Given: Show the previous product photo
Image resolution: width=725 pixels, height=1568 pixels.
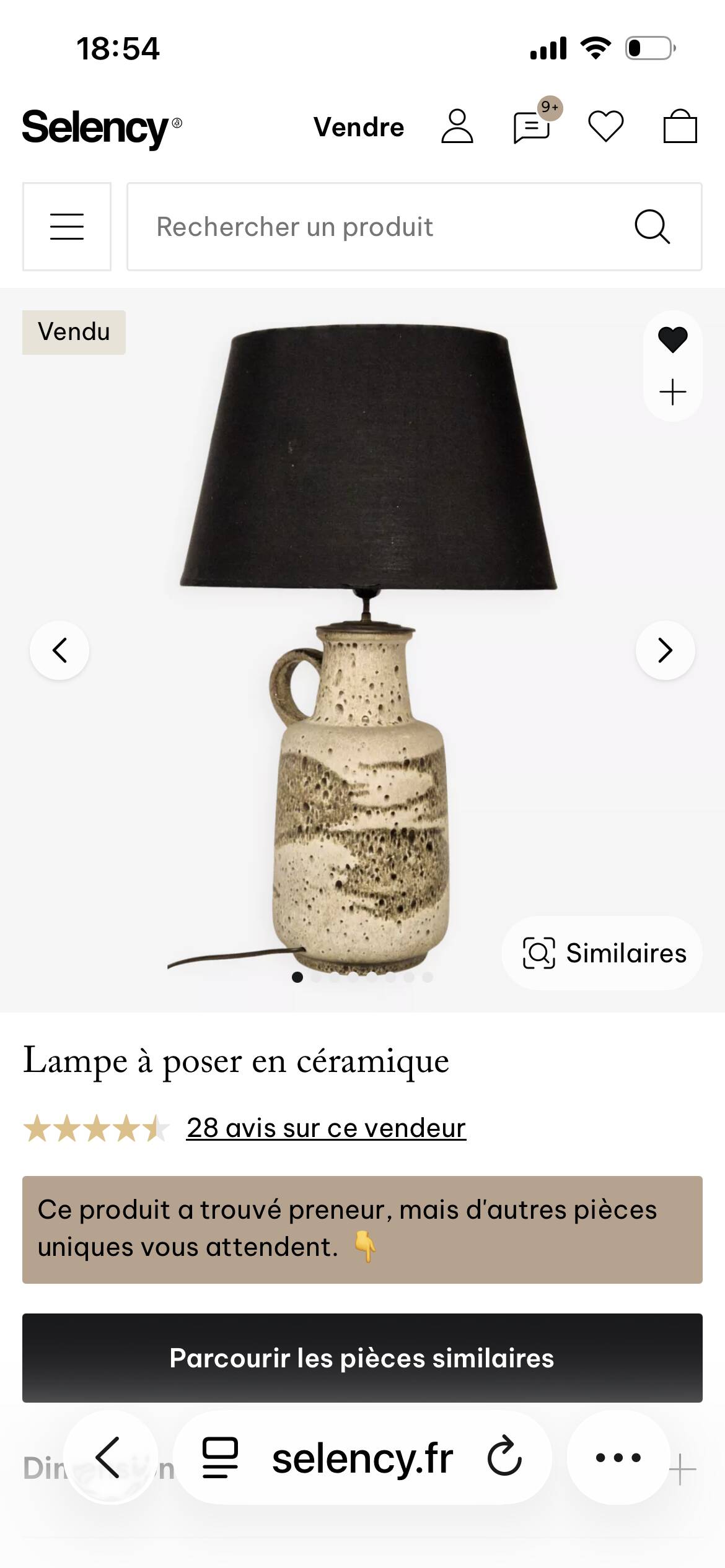Looking at the screenshot, I should tap(60, 650).
